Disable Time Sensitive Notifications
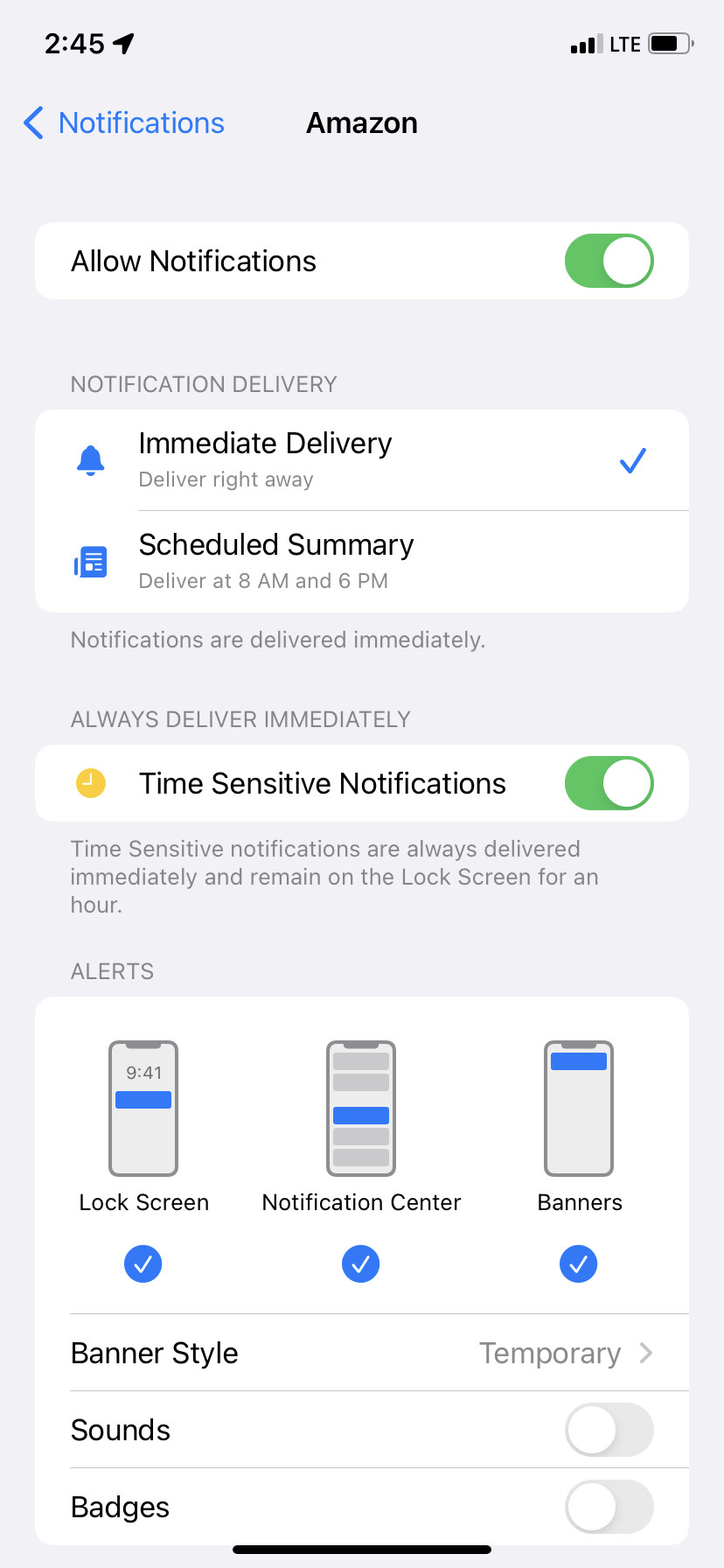Image resolution: width=724 pixels, height=1568 pixels. (609, 783)
